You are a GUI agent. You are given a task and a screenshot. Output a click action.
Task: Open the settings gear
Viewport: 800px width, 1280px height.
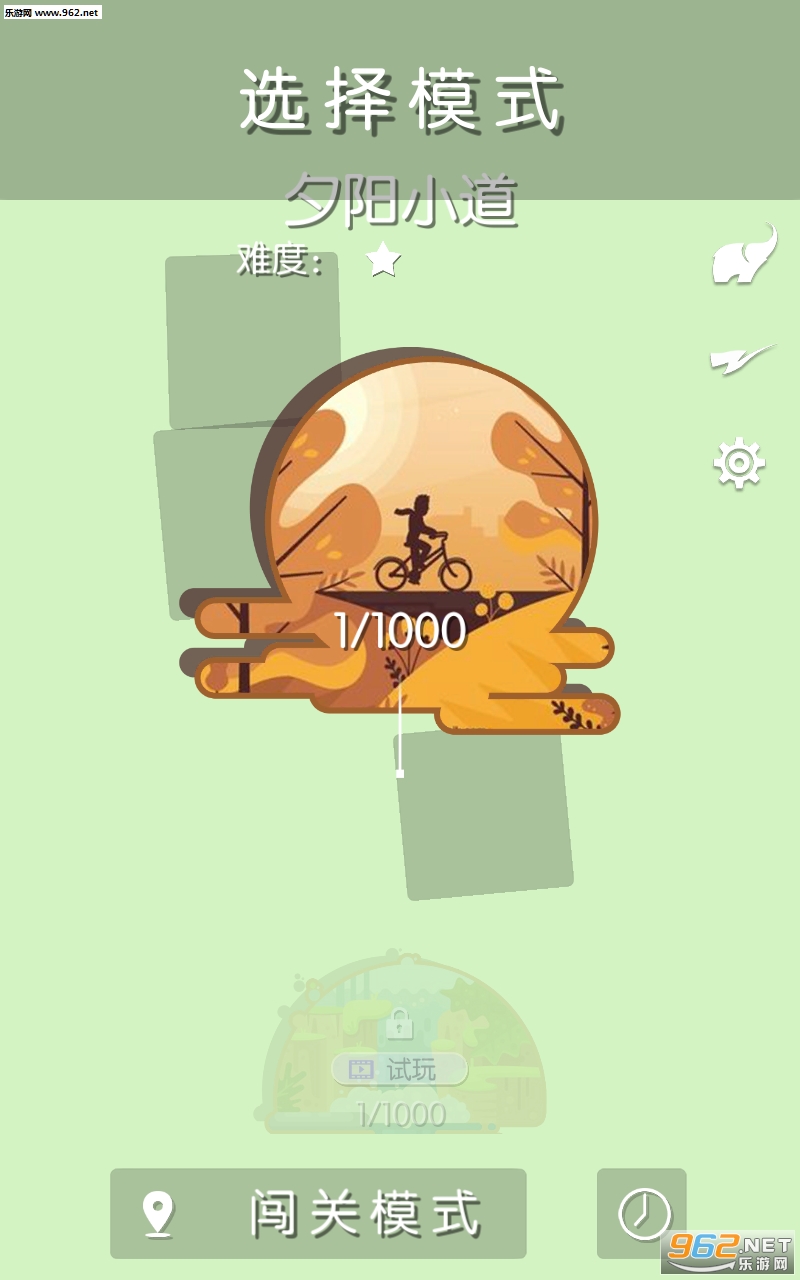739,463
